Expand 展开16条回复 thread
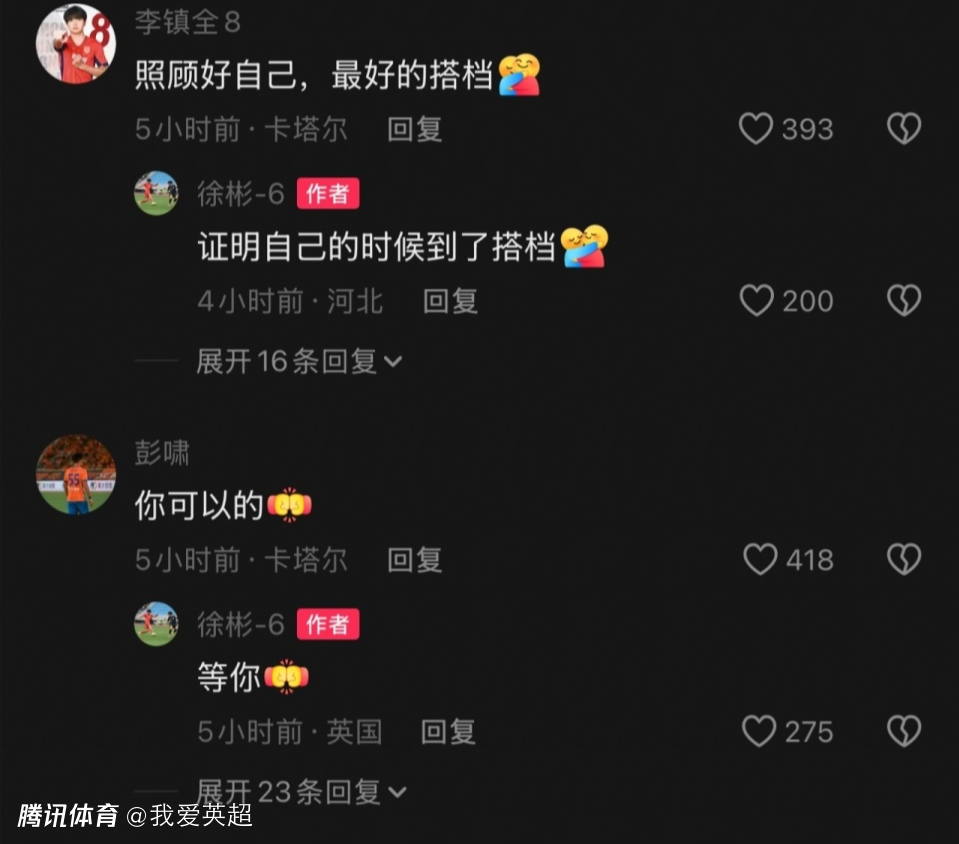The image size is (959, 844). point(298,361)
